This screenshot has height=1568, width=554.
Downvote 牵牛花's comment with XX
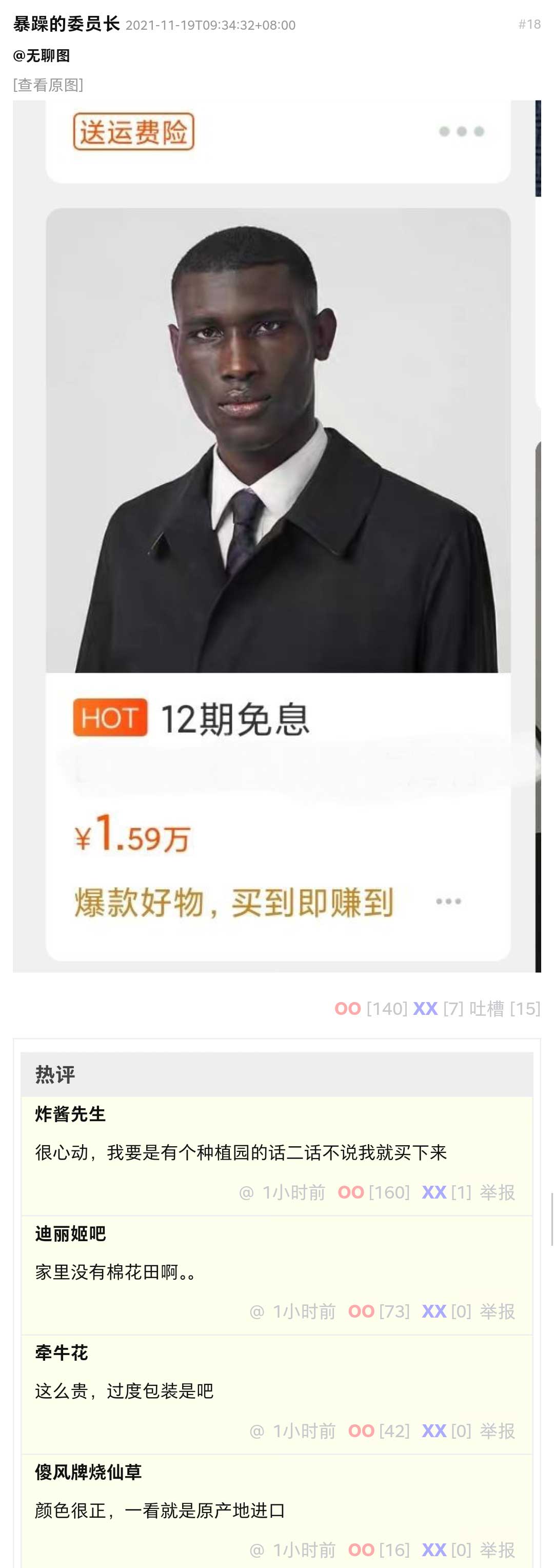[434, 1430]
